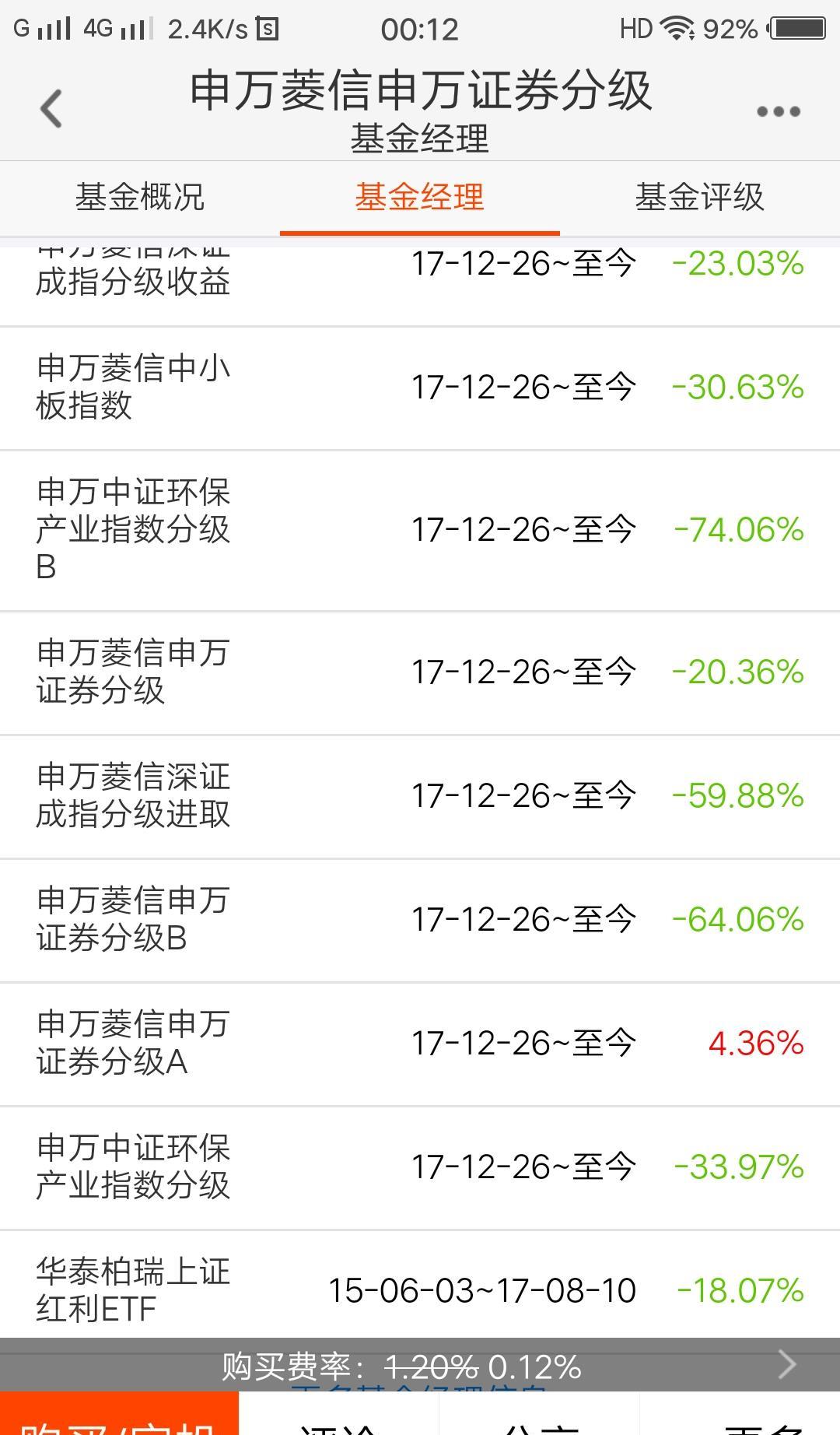This screenshot has height=1435, width=840.
Task: Open the clock area in the status bar
Action: pyautogui.click(x=420, y=28)
